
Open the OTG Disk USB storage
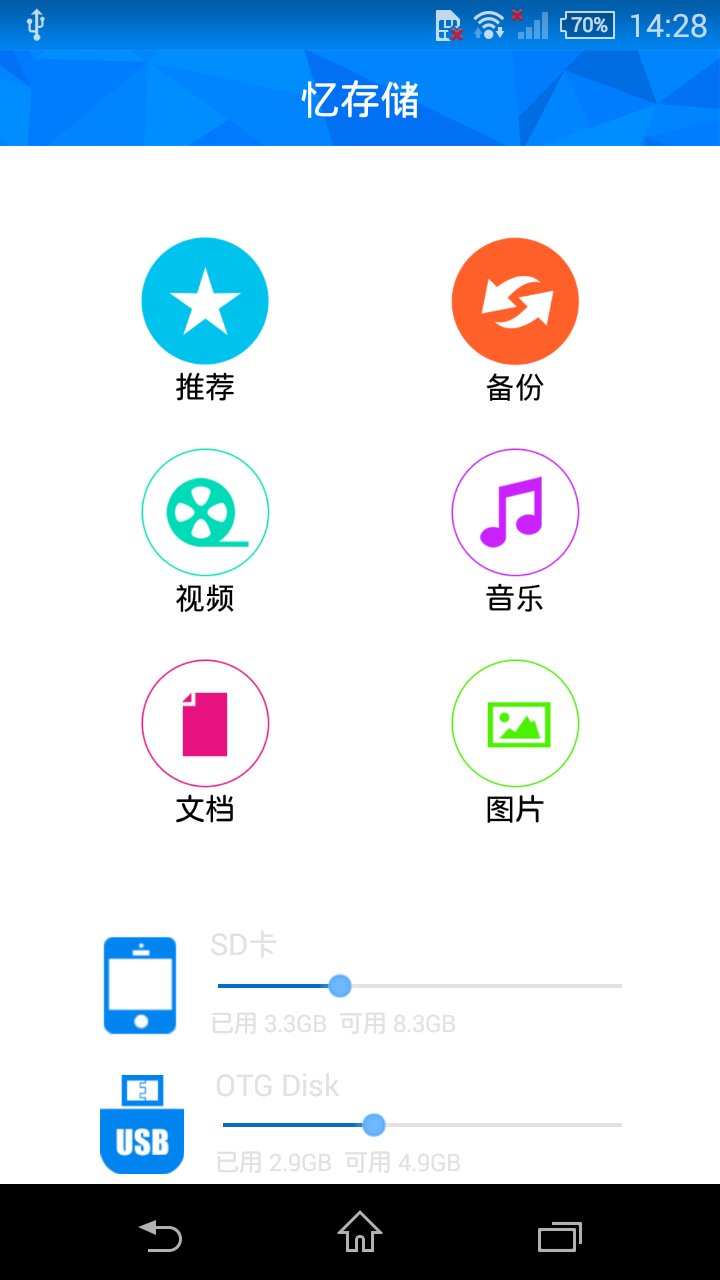[142, 1124]
